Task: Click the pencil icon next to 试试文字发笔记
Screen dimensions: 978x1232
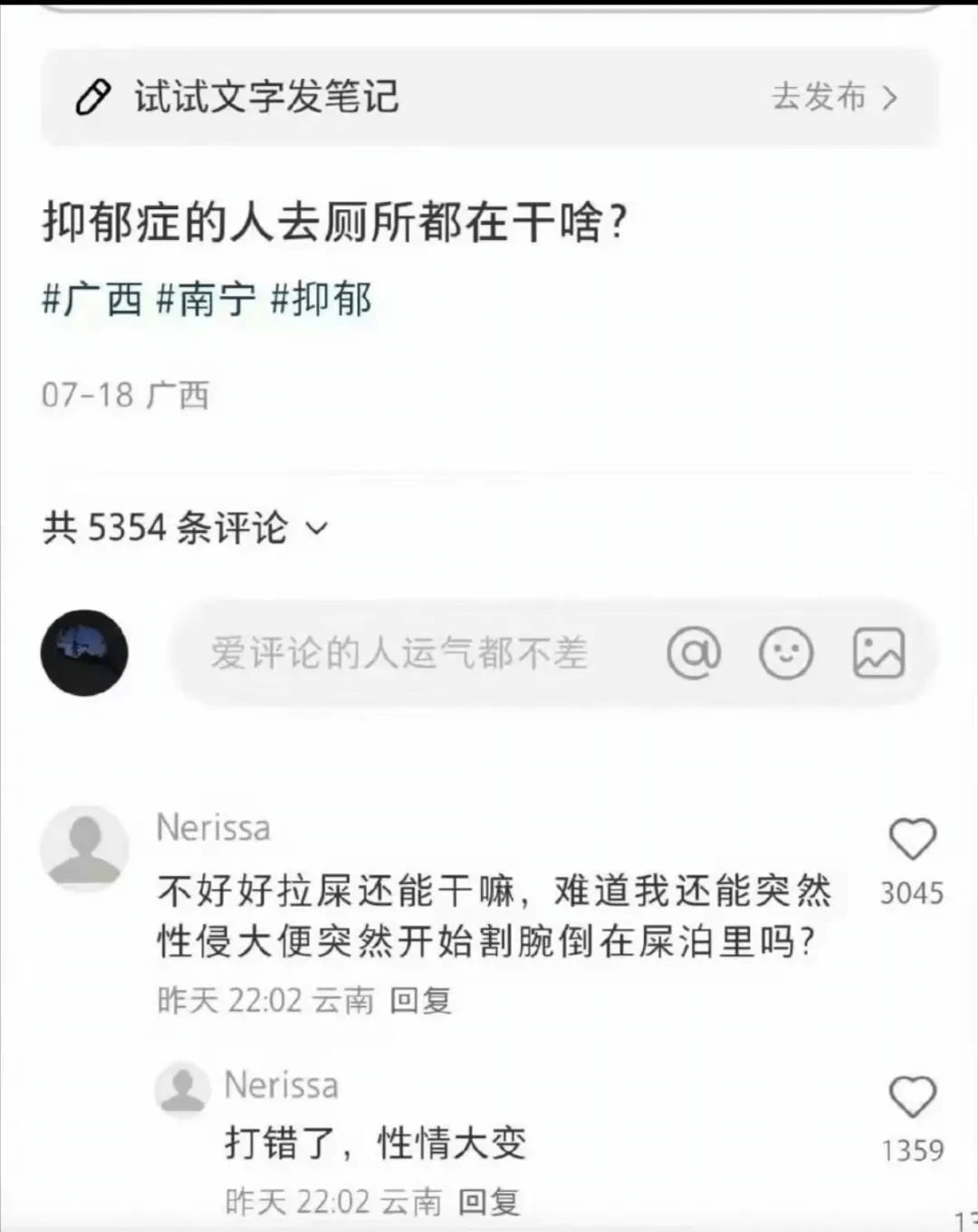Action: pyautogui.click(x=93, y=97)
